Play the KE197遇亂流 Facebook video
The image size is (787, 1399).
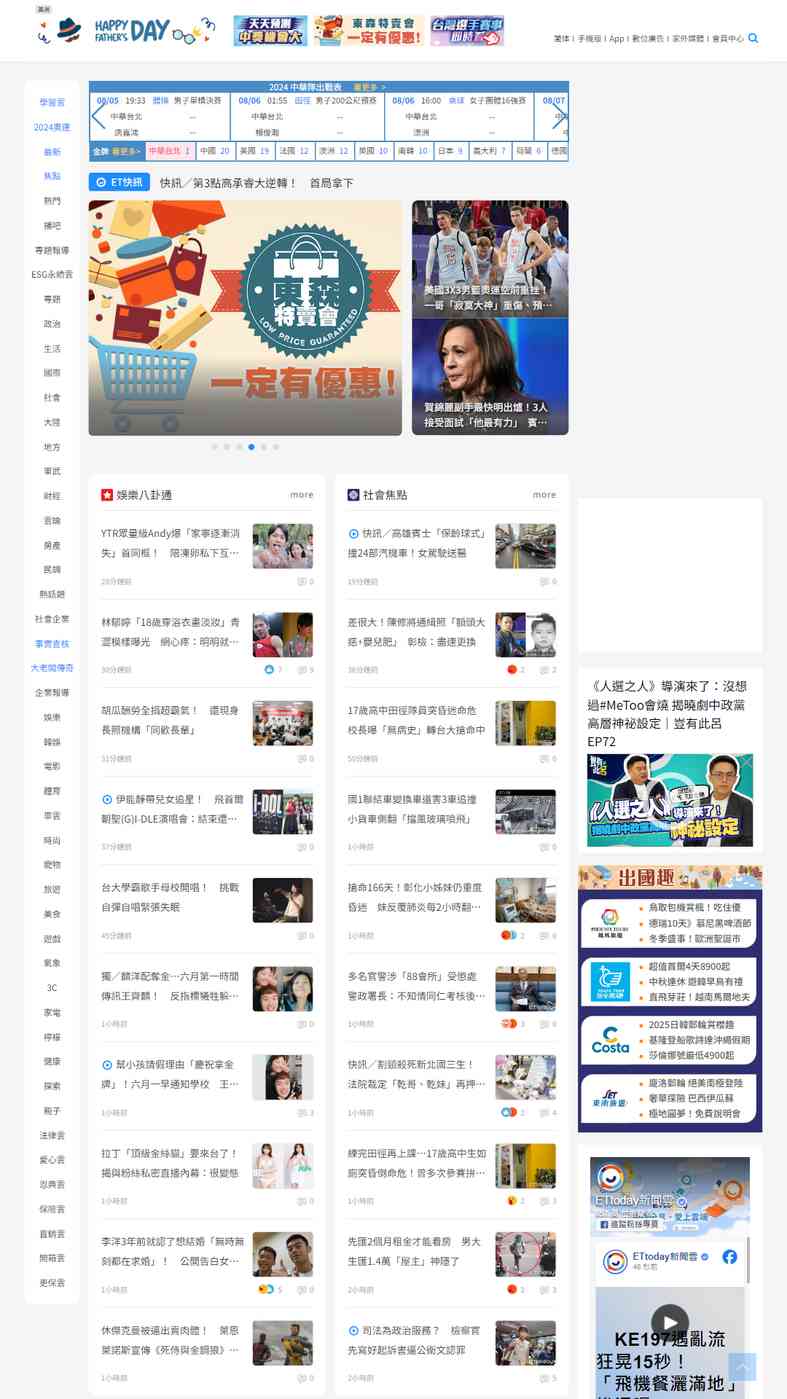tap(669, 1322)
